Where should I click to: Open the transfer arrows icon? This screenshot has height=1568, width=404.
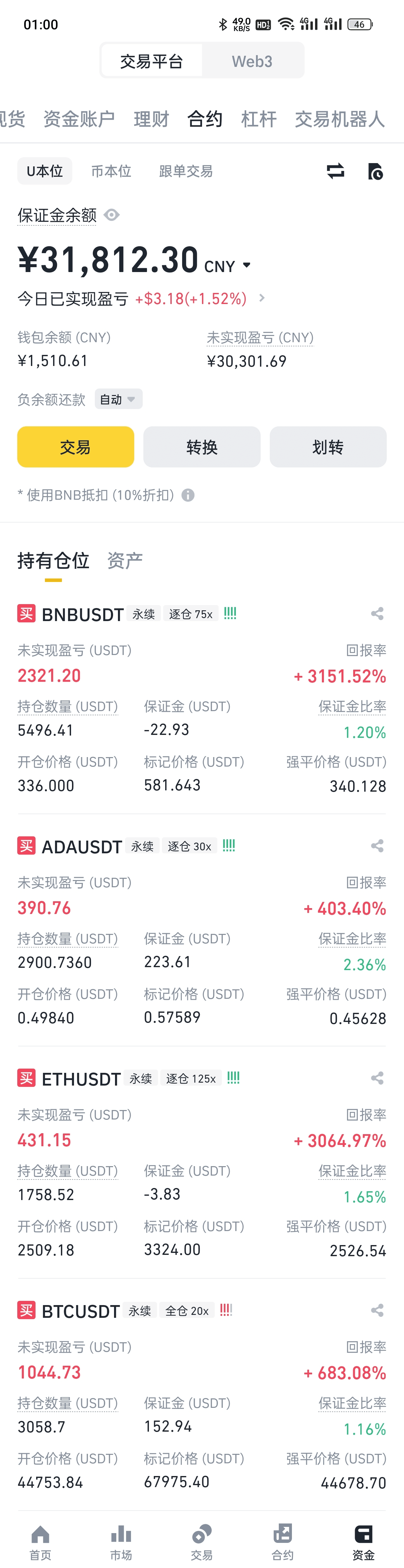pos(335,171)
